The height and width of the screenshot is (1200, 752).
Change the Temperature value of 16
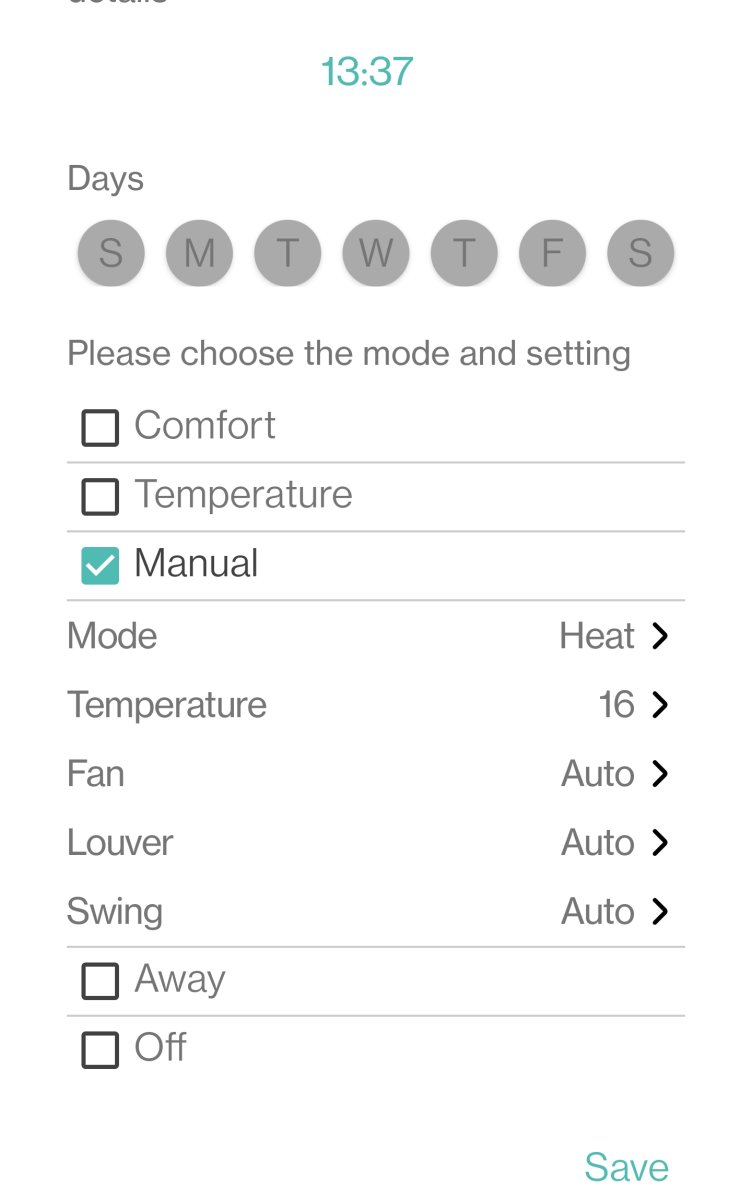632,705
